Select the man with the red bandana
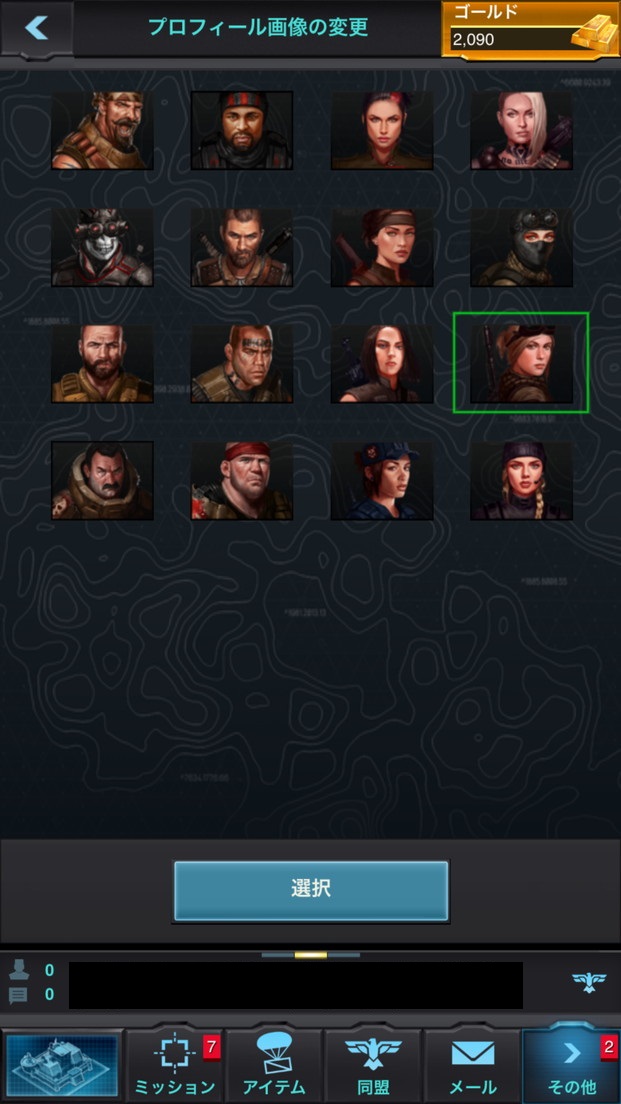This screenshot has width=621, height=1104. 242,480
